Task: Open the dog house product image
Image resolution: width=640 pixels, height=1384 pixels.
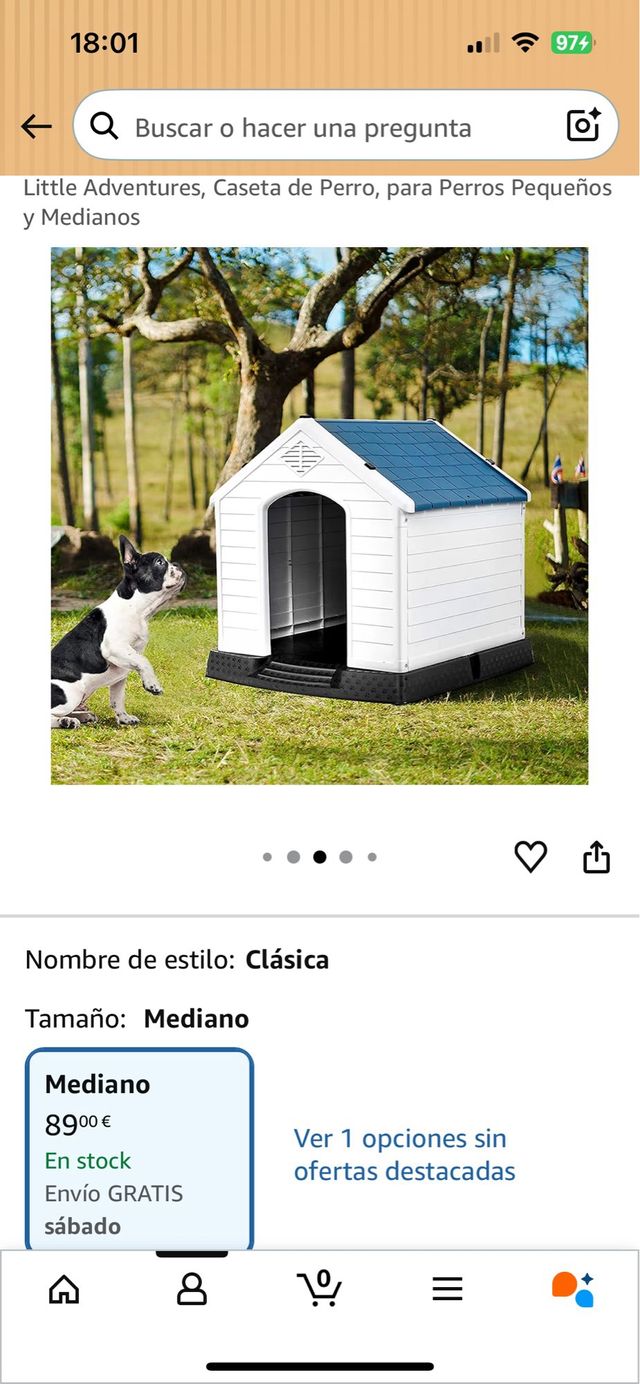Action: (320, 515)
